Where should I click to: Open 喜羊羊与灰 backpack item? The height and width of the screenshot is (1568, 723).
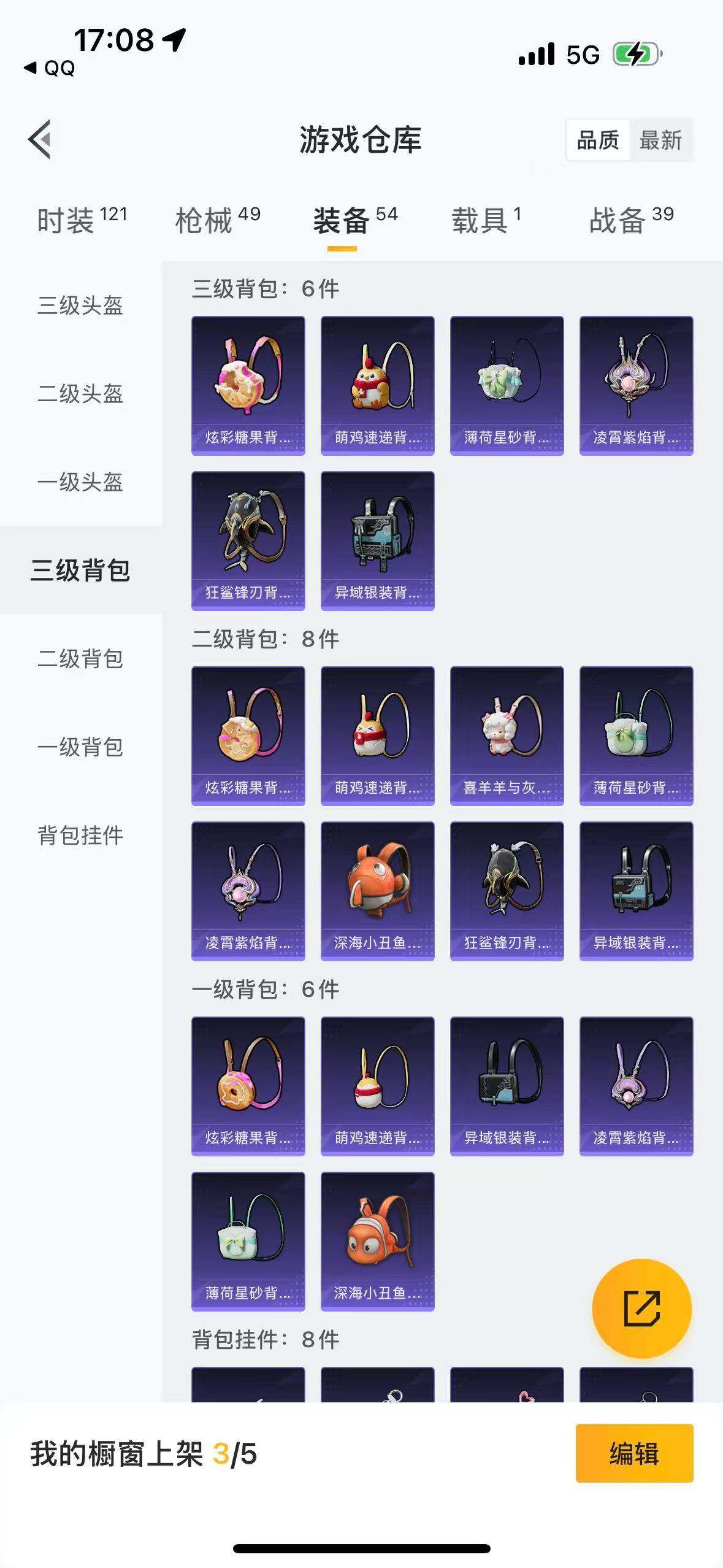pyautogui.click(x=507, y=736)
